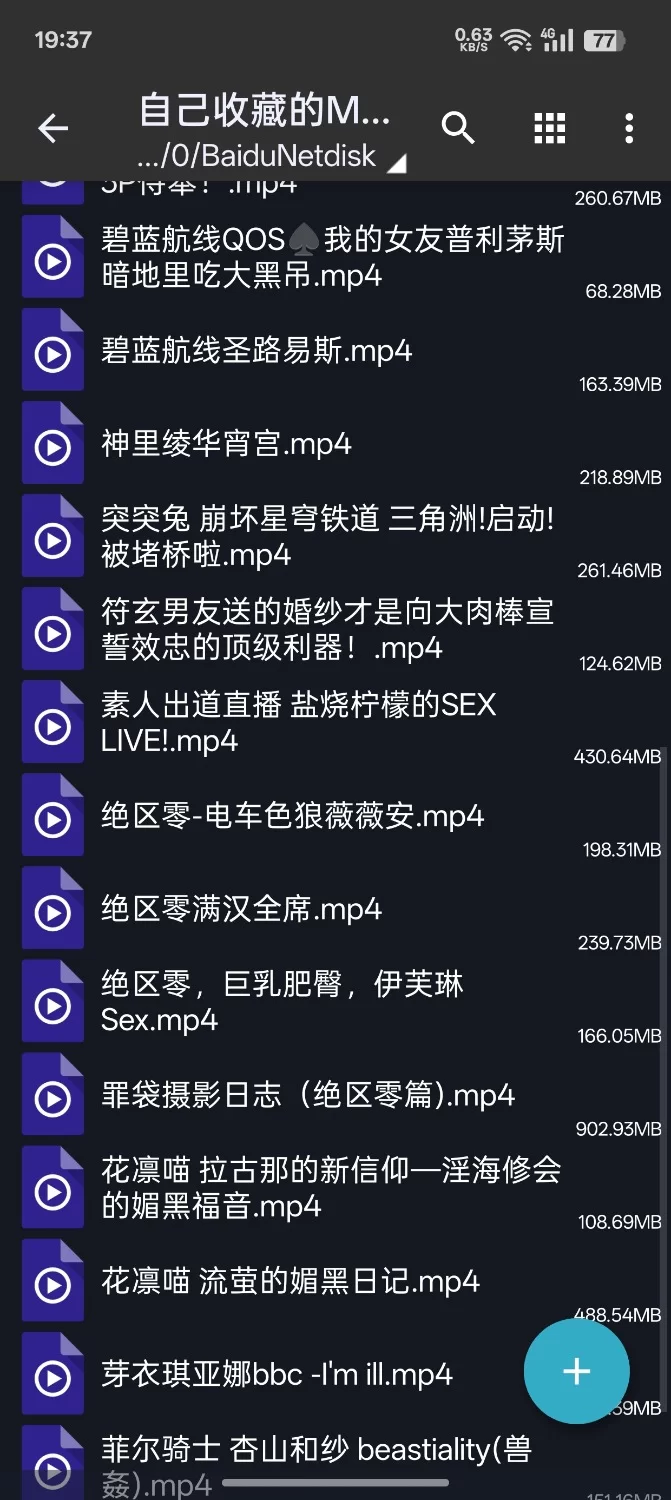Switch view mode with the grid icon
Viewport: 671px width, 1500px height.
[x=550, y=128]
